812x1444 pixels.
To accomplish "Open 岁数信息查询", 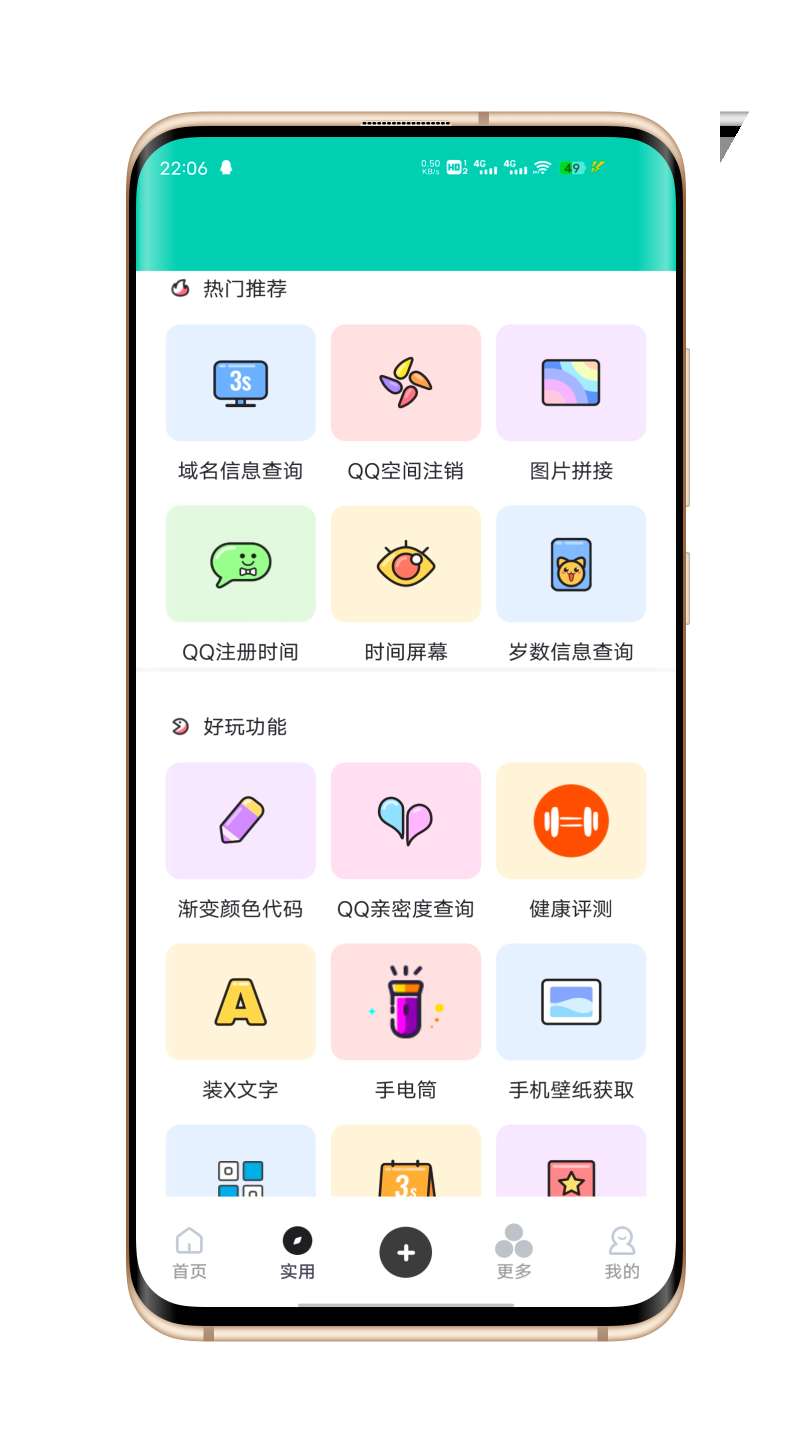I will coord(570,564).
